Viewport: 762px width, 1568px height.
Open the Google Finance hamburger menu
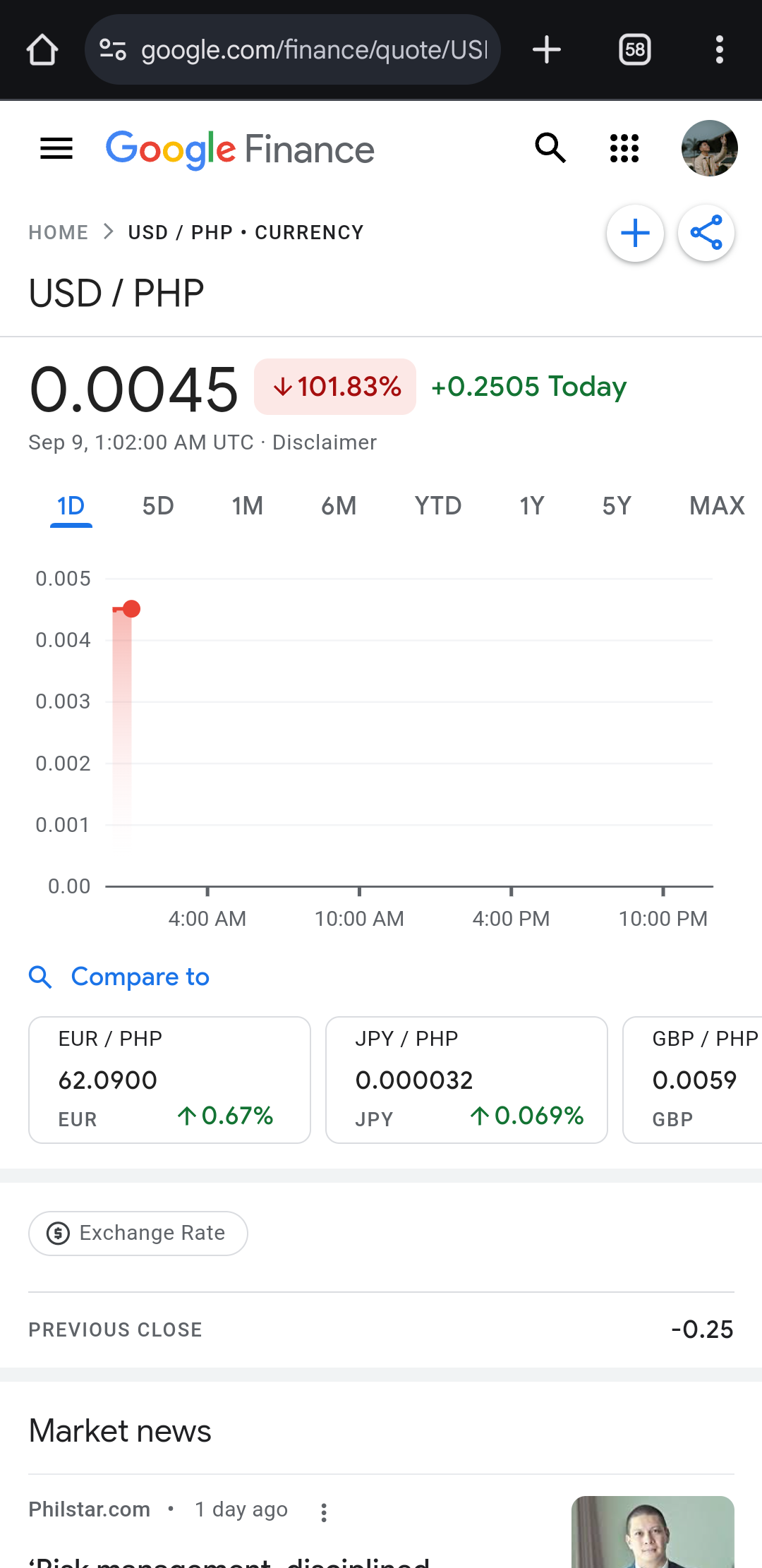pos(56,149)
